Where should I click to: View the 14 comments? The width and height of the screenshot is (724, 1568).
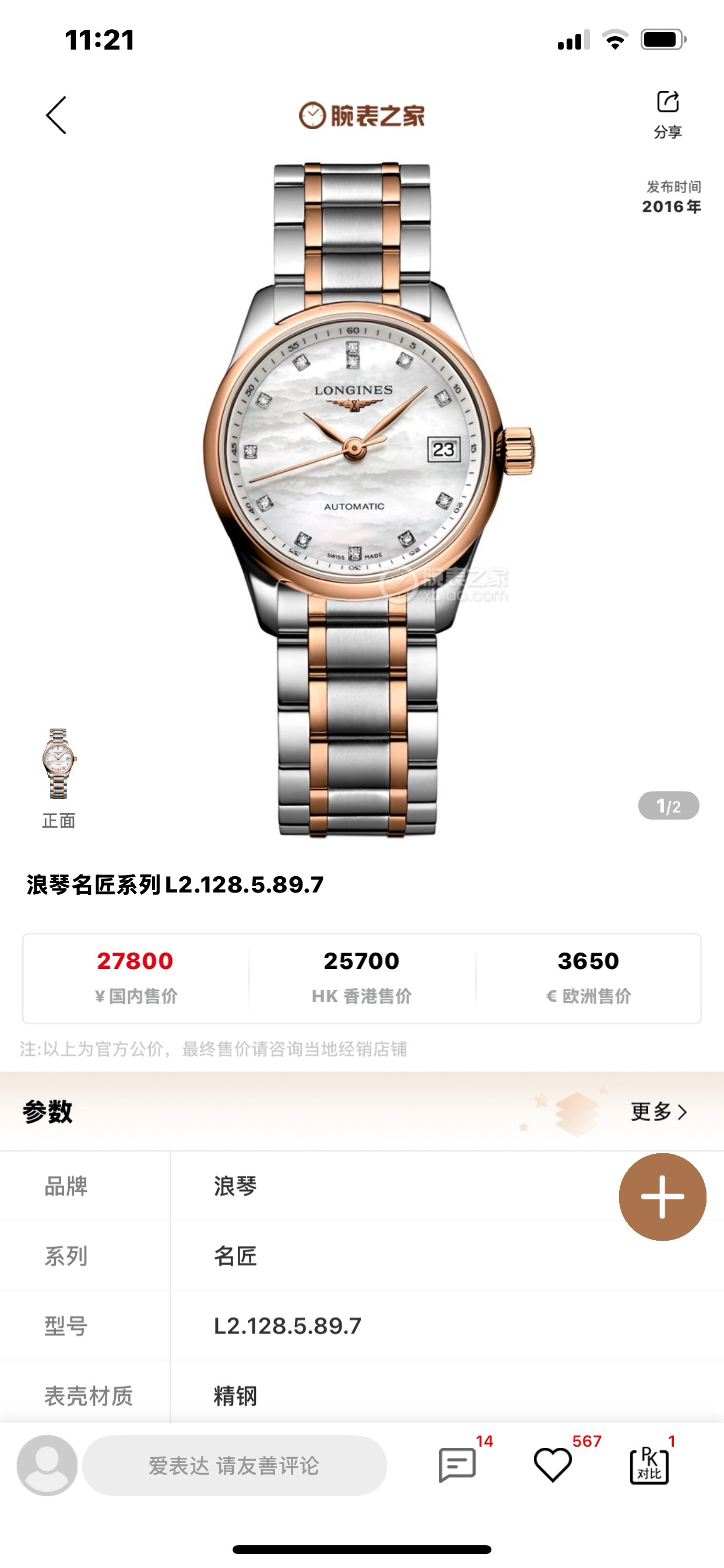pyautogui.click(x=458, y=1465)
